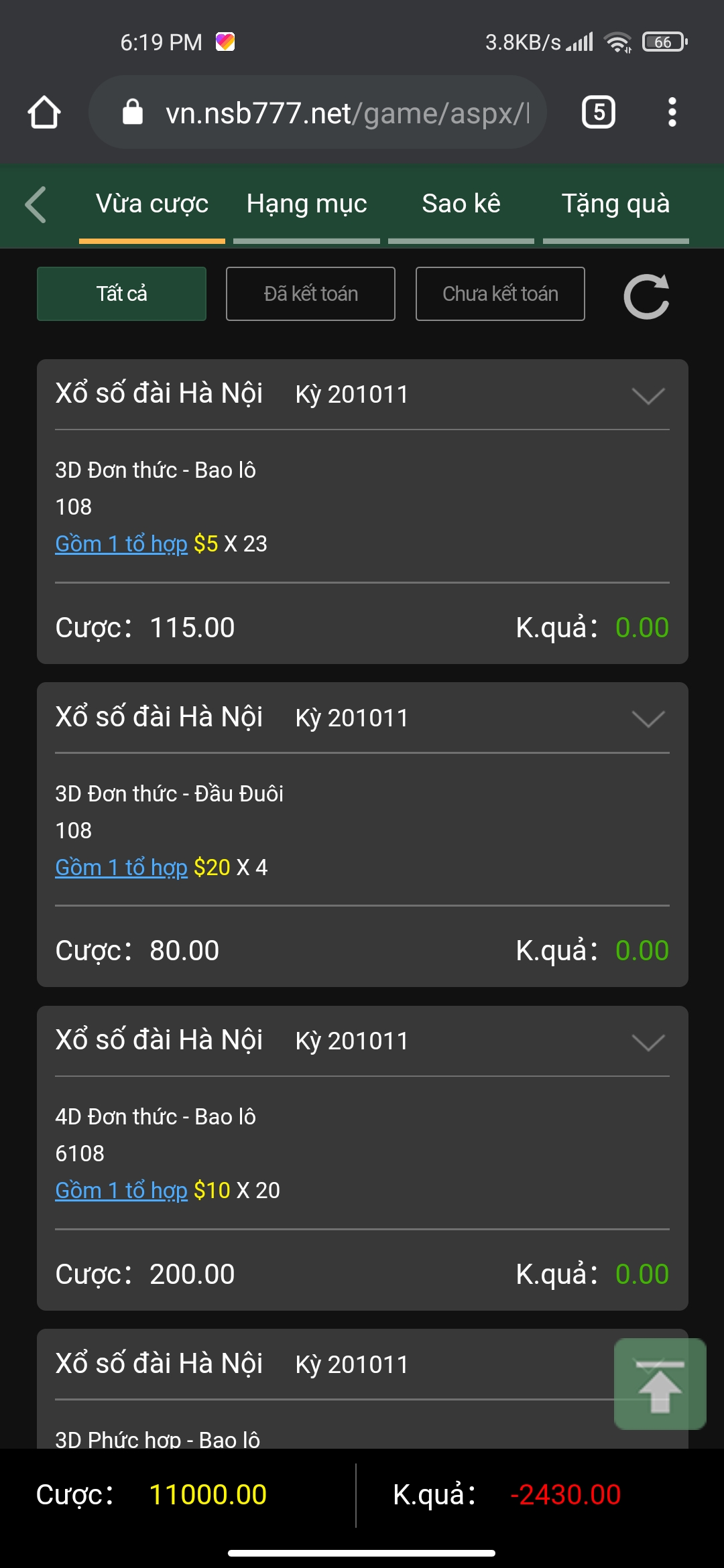The image size is (724, 1568).
Task: Expand the 3D Đơn thức Đầu Đuôi bet
Action: tap(648, 719)
